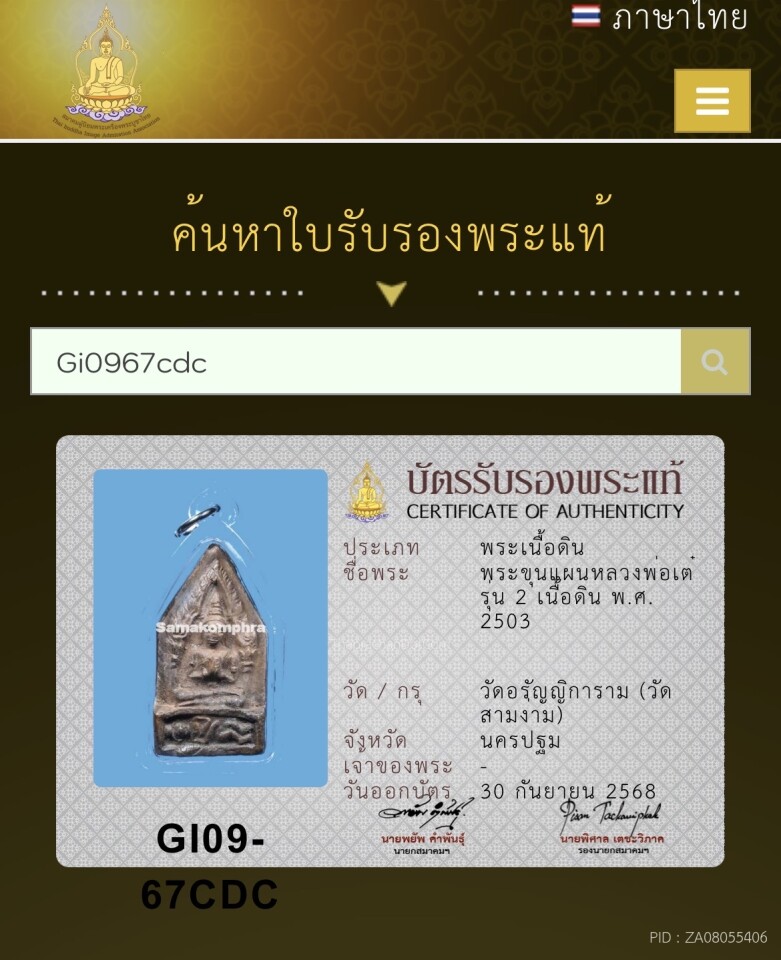Open the hamburger menu
The image size is (781, 960).
[712, 101]
